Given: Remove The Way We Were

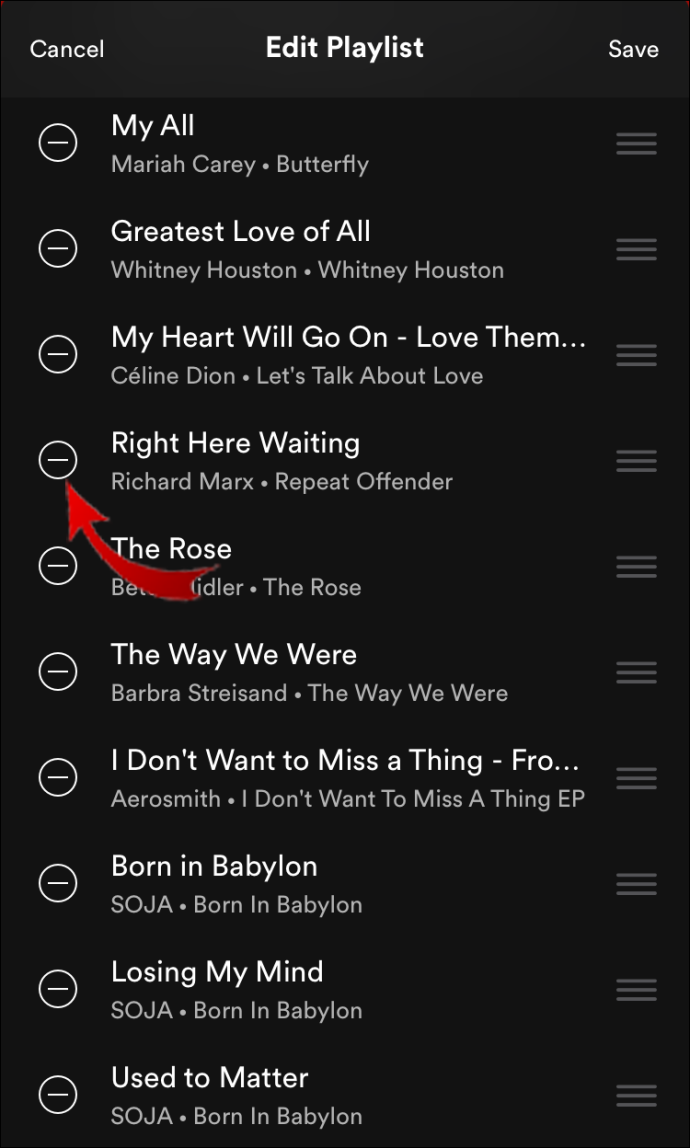Looking at the screenshot, I should pos(58,671).
